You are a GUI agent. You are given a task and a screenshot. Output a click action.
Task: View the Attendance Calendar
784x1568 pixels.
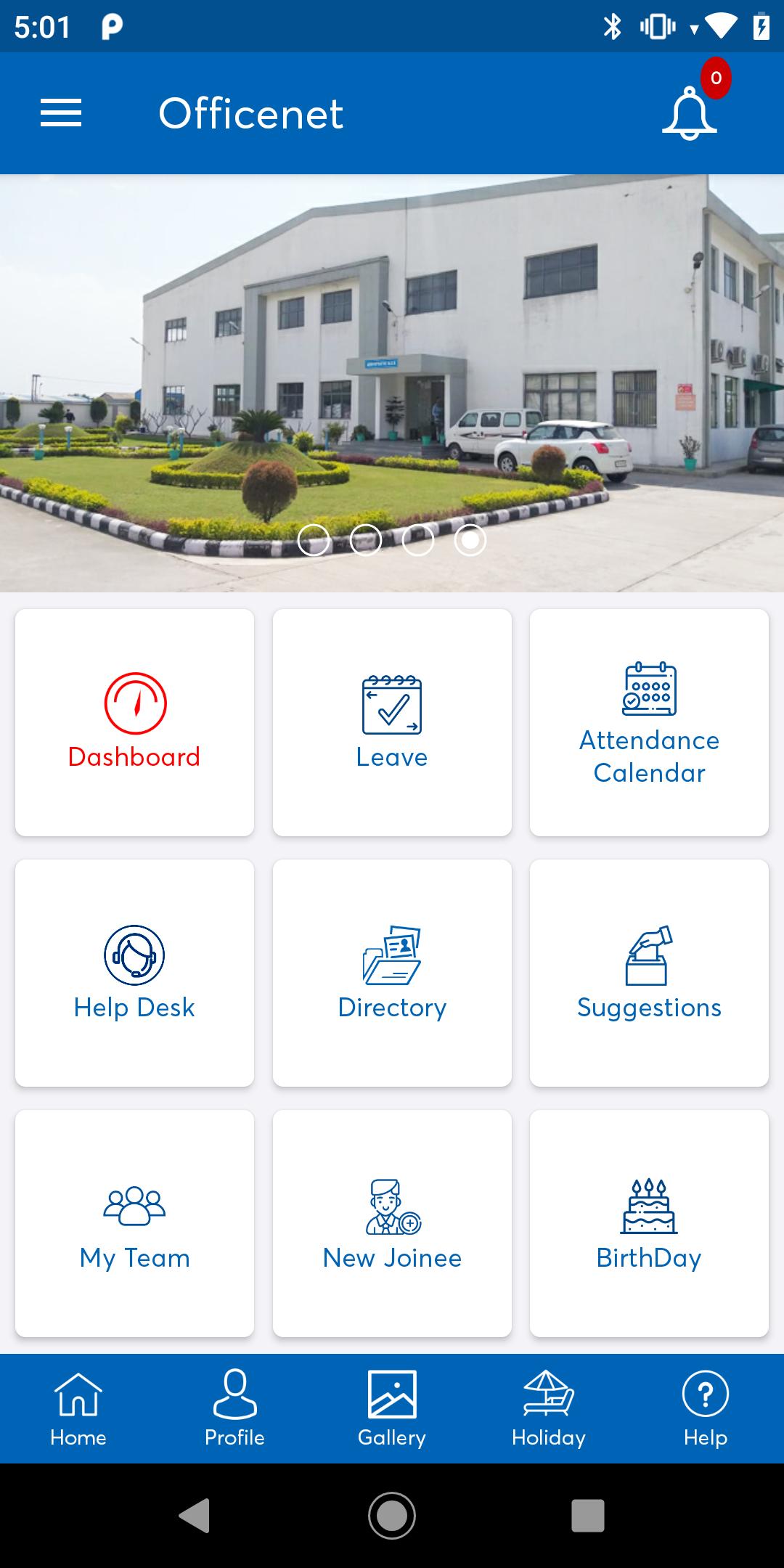(649, 722)
